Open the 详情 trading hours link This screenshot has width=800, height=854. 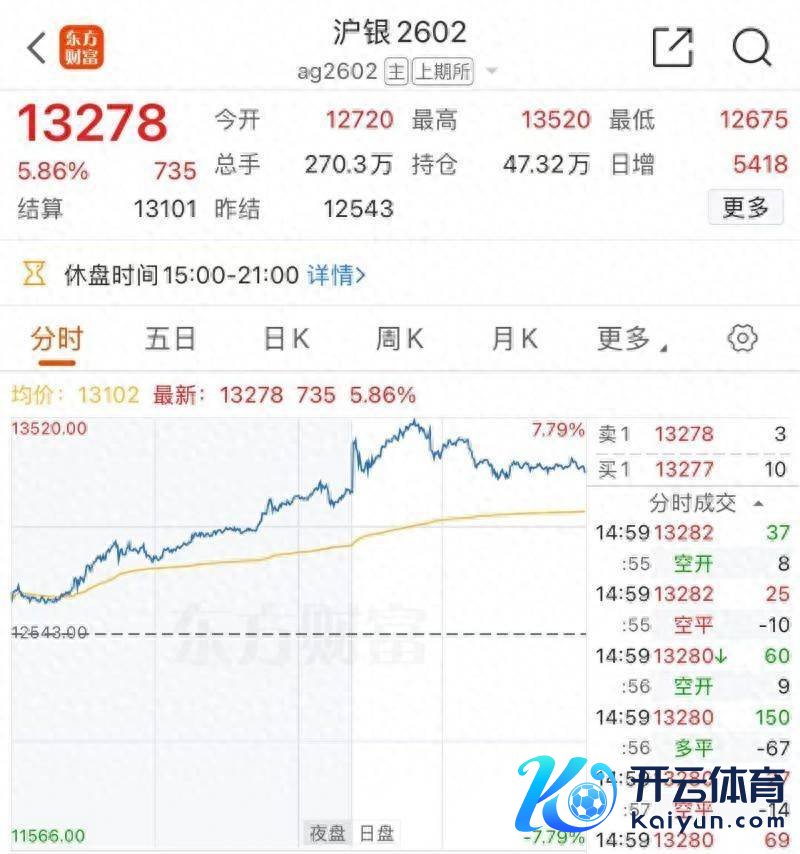[x=336, y=275]
